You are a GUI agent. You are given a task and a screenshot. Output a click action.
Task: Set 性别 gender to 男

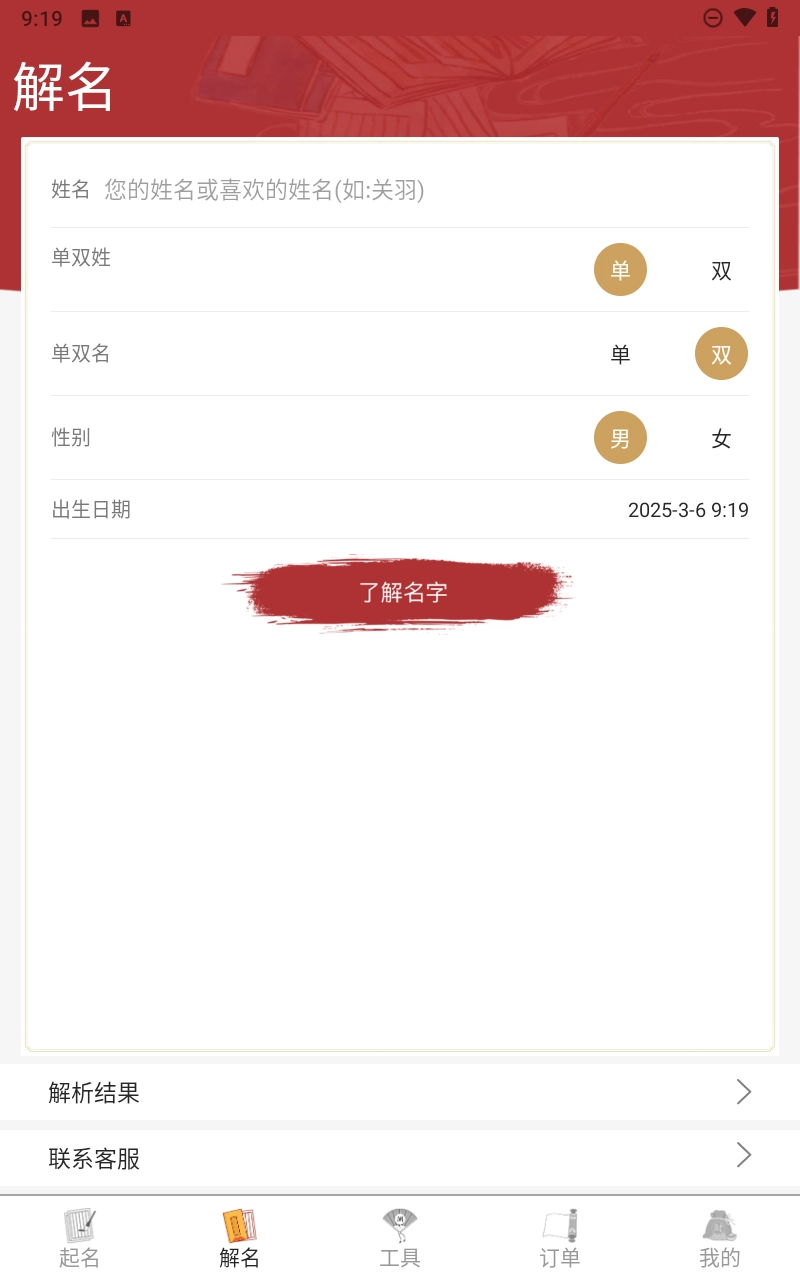[620, 438]
